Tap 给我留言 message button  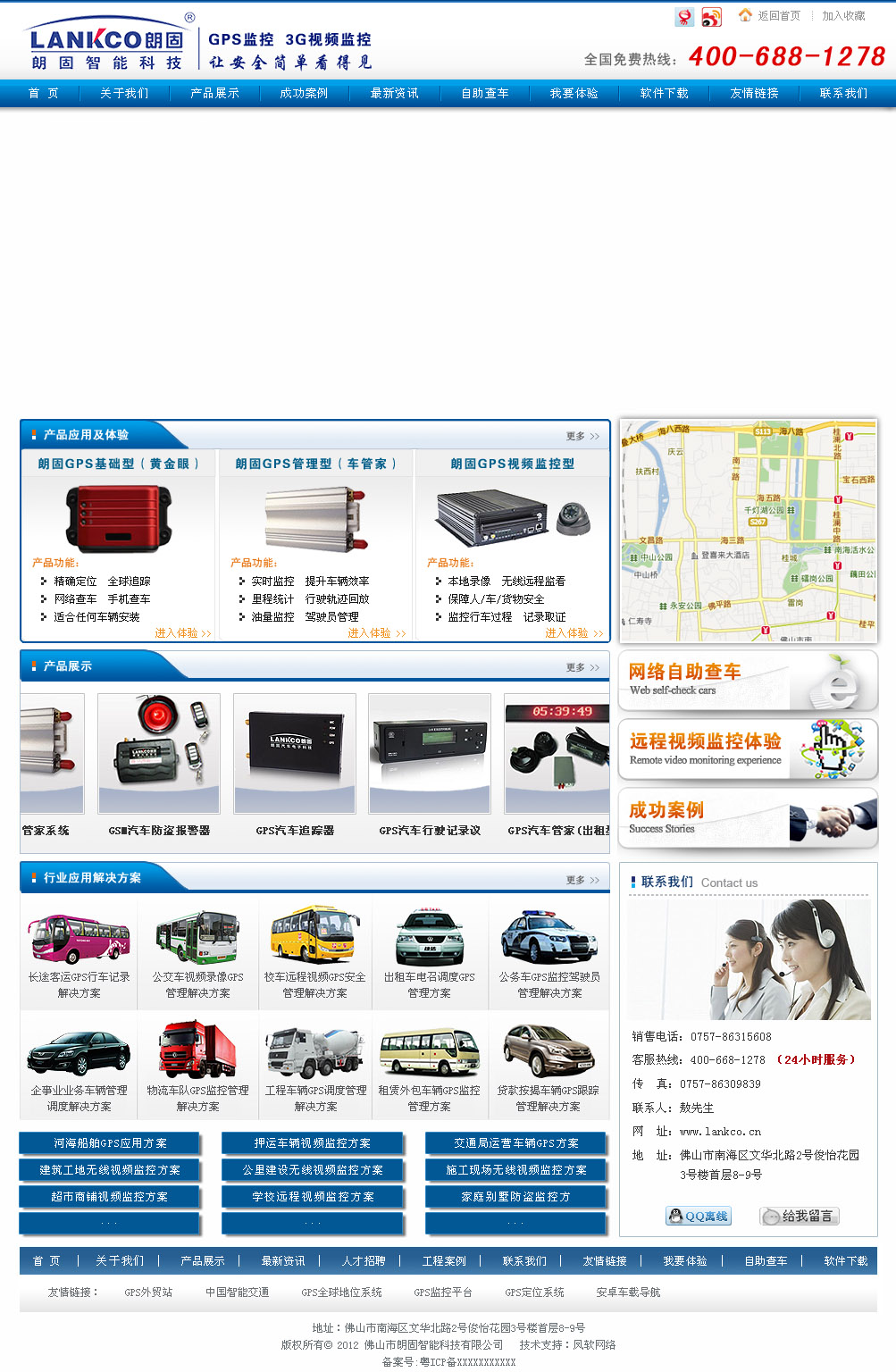click(800, 1216)
